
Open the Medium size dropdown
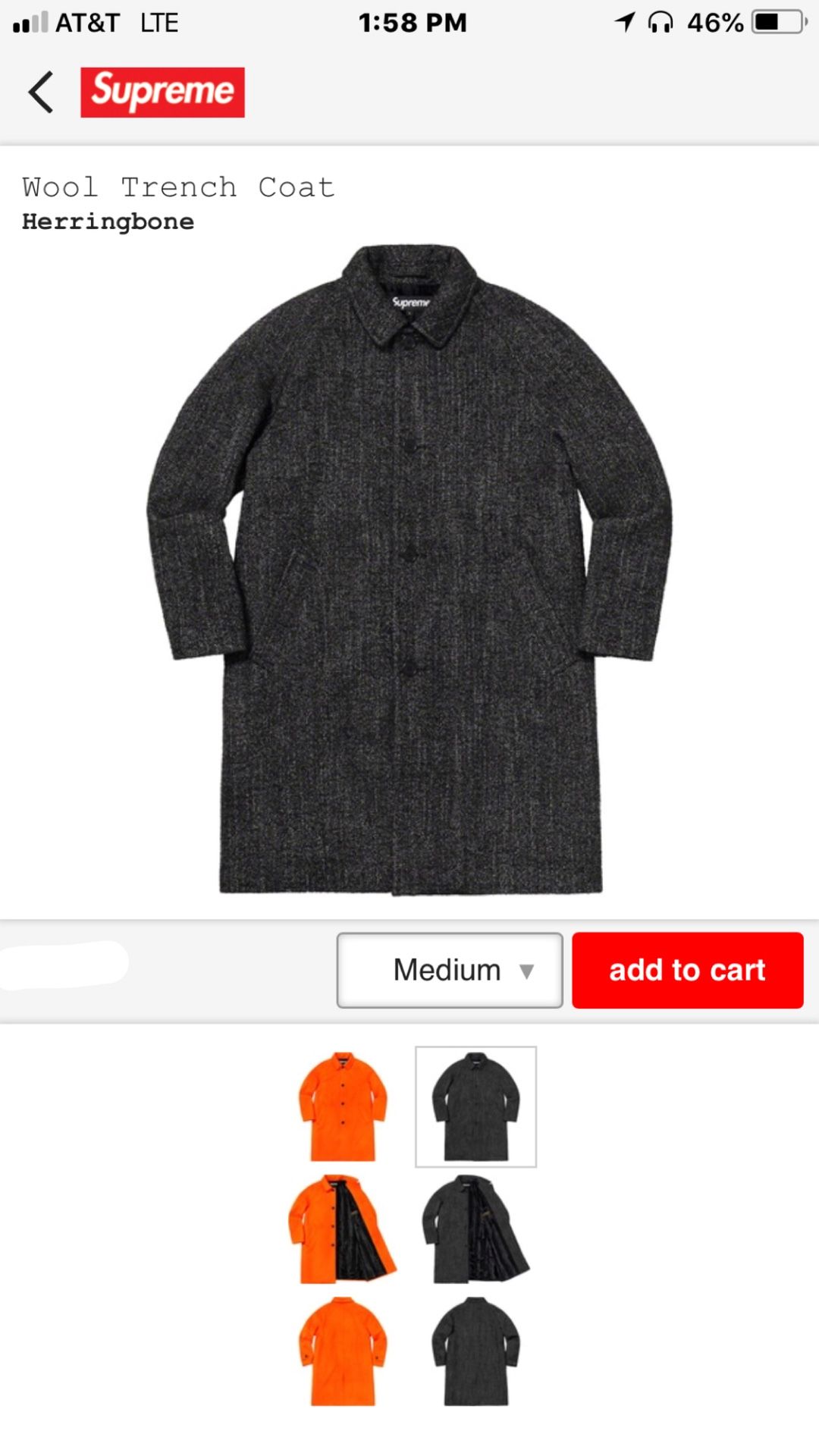tap(450, 970)
